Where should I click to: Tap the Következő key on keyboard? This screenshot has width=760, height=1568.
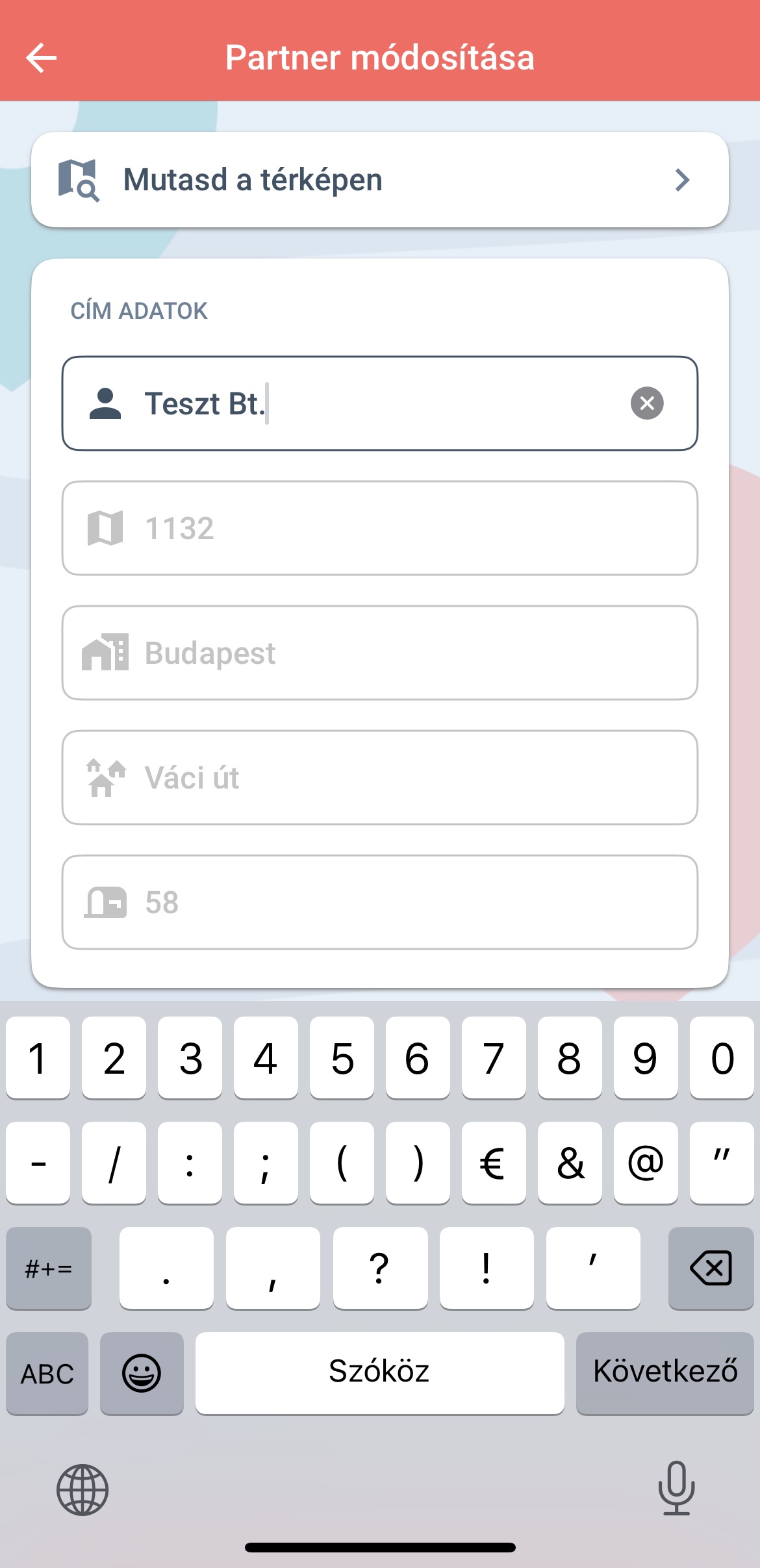(x=665, y=1372)
